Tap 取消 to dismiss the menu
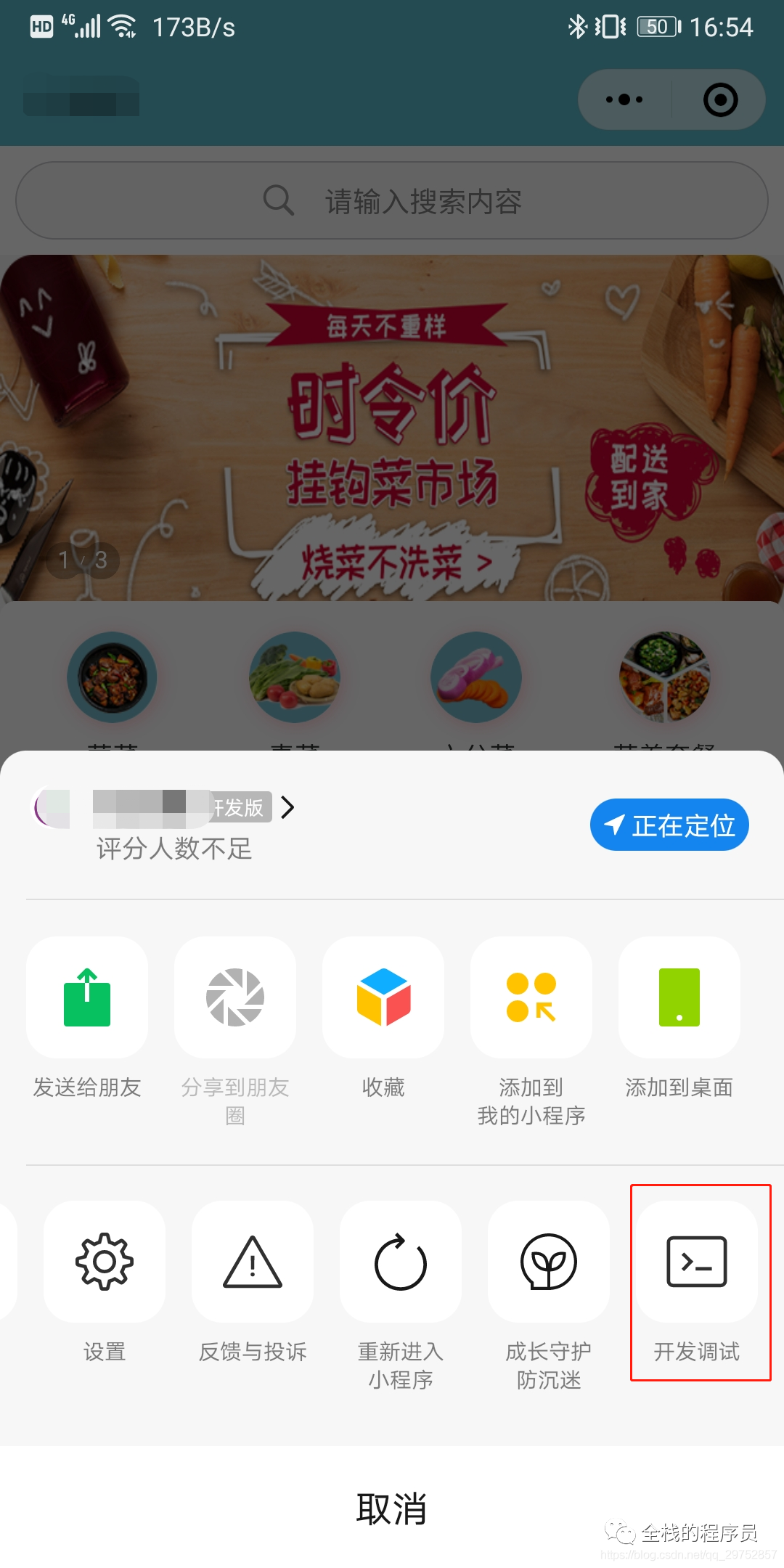This screenshot has width=784, height=1568. (392, 1508)
